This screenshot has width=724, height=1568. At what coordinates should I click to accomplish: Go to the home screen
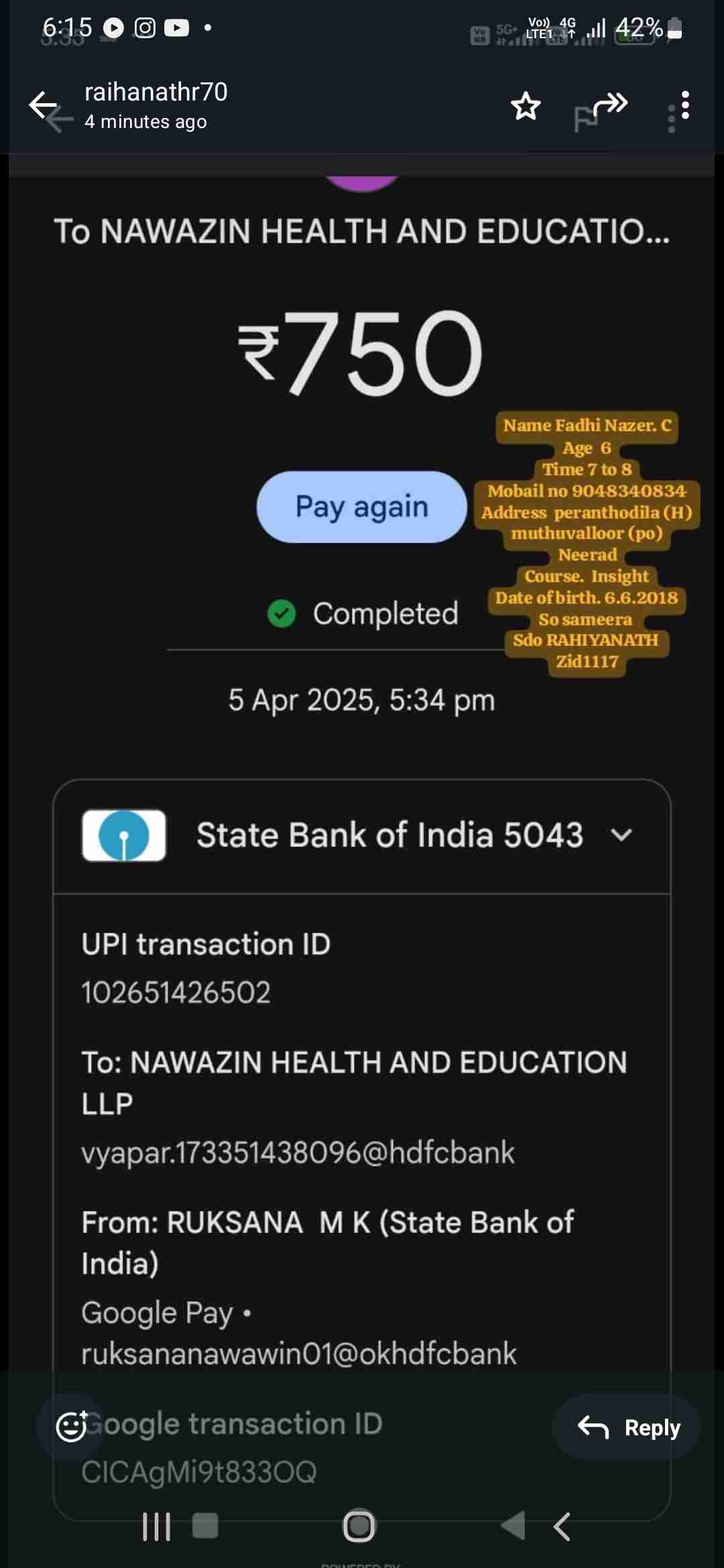click(x=359, y=1526)
